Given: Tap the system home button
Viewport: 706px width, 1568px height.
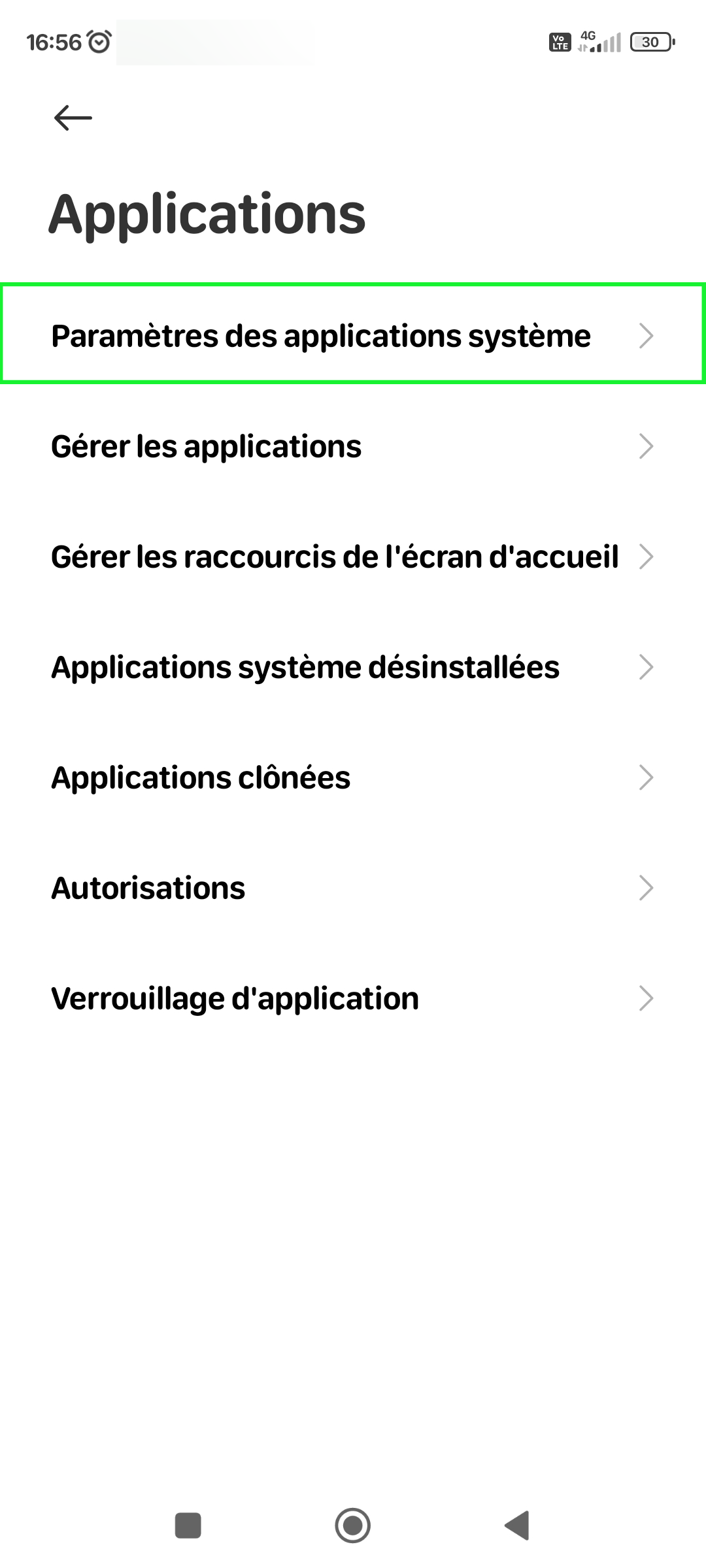Looking at the screenshot, I should coord(353,1526).
